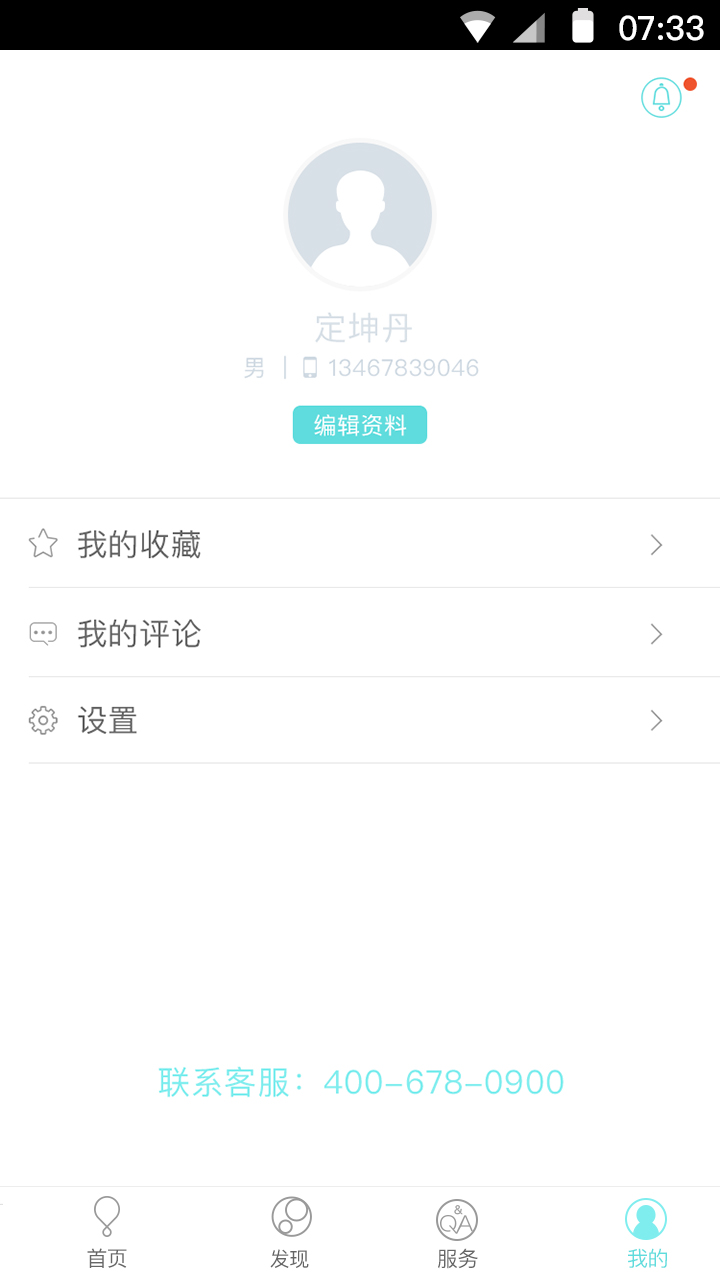Call customer service number 400-678-0900
This screenshot has width=720, height=1280.
coord(444,1081)
